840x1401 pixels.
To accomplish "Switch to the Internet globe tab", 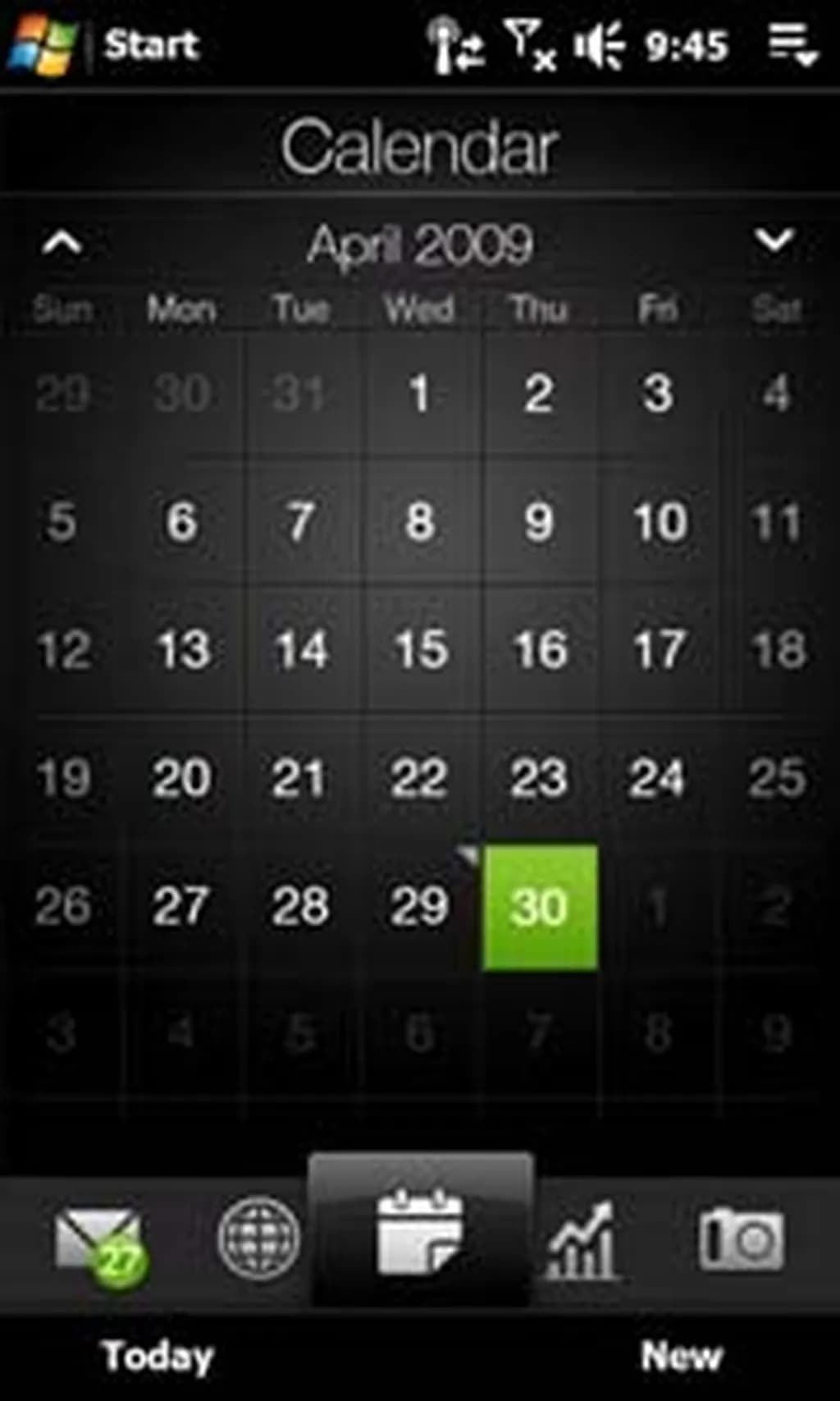I will coord(258,1238).
